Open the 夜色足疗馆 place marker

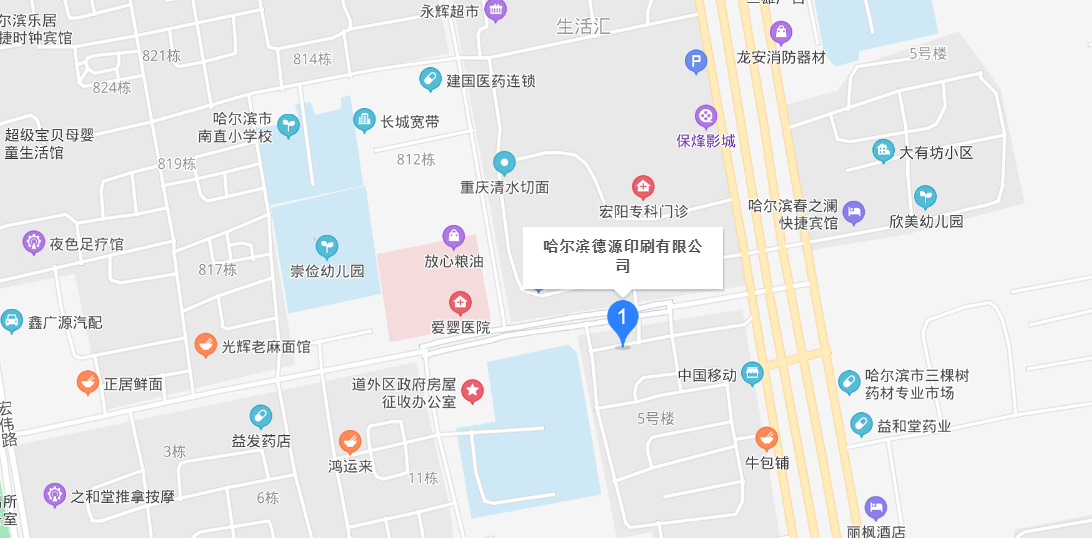34,242
